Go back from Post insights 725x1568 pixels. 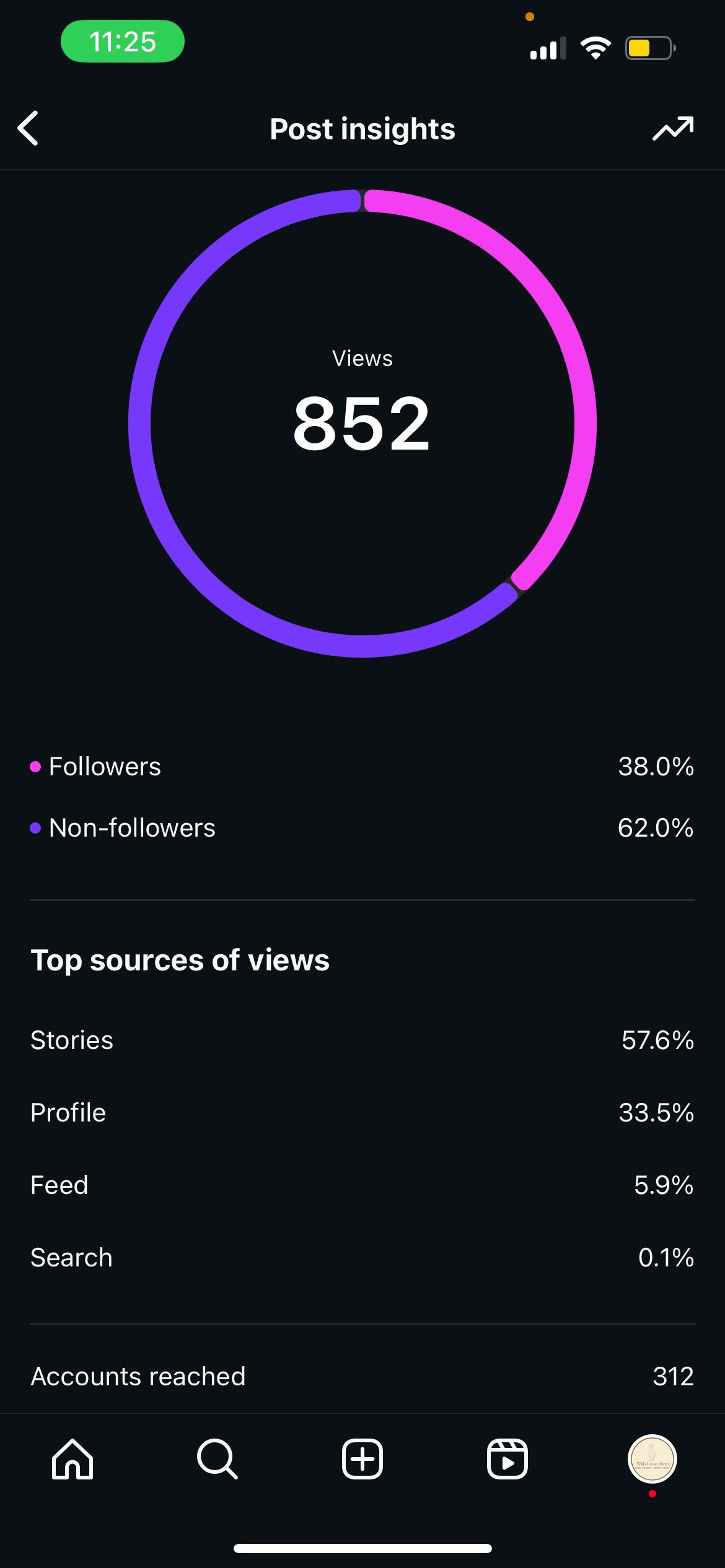pyautogui.click(x=29, y=128)
